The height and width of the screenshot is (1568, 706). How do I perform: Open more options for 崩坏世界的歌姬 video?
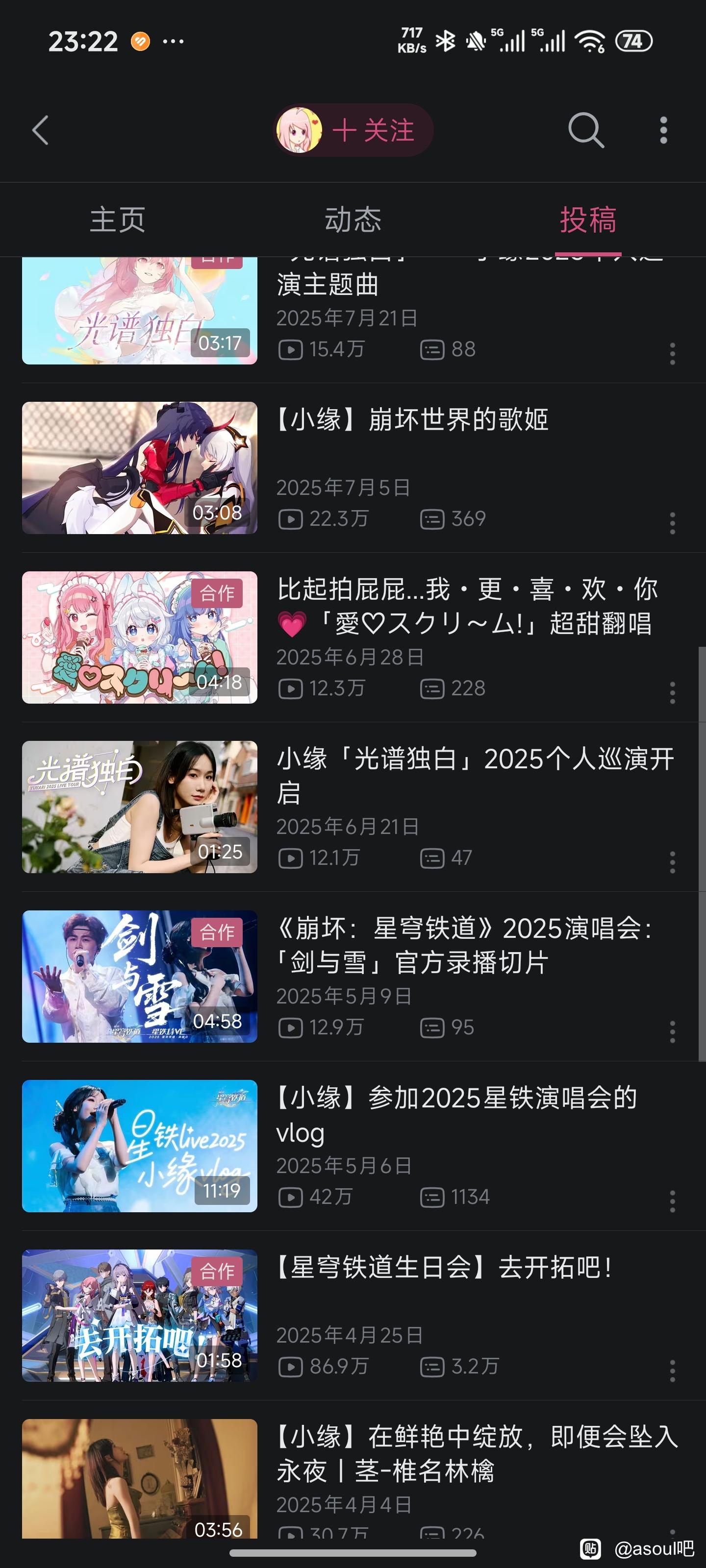[x=673, y=523]
